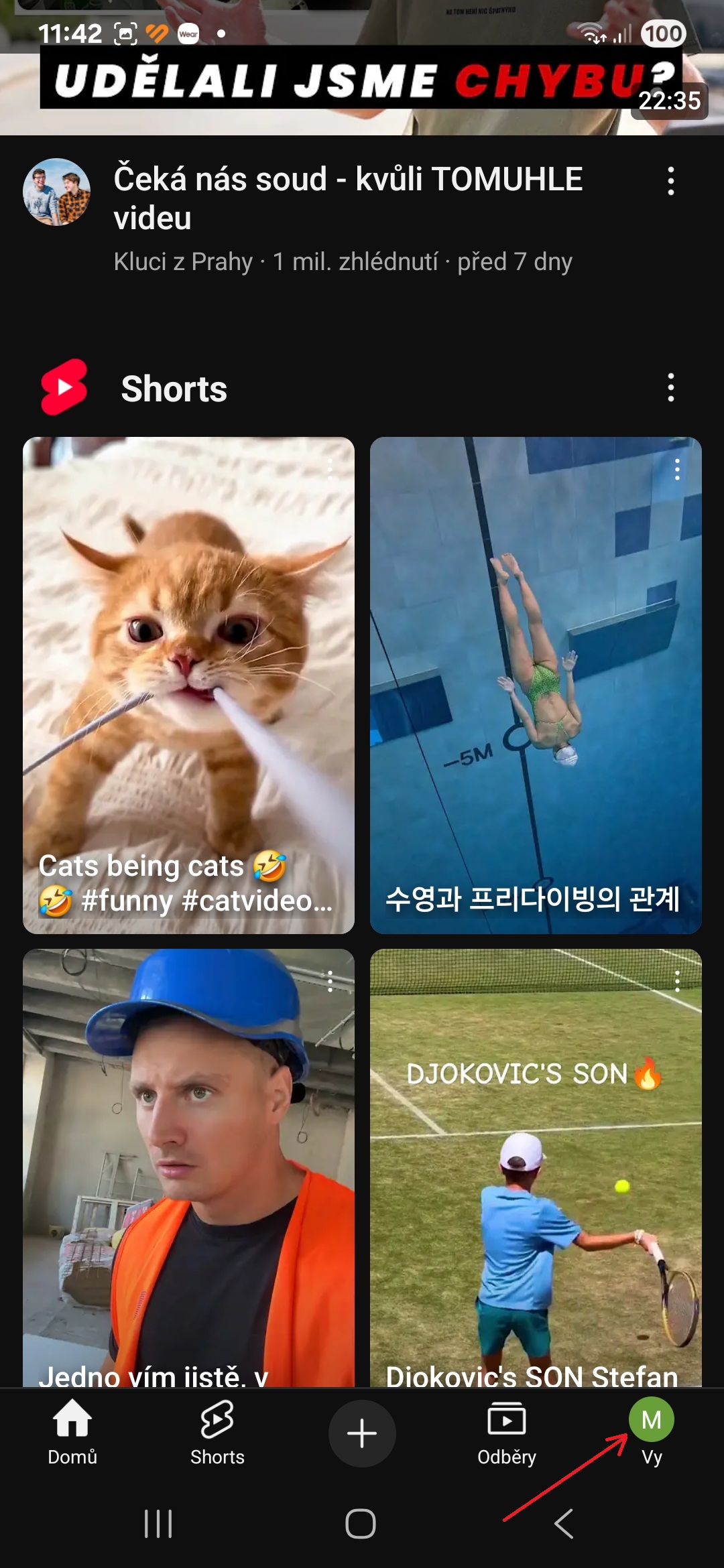Watch the Jedno vím jistě short

tap(188, 1167)
